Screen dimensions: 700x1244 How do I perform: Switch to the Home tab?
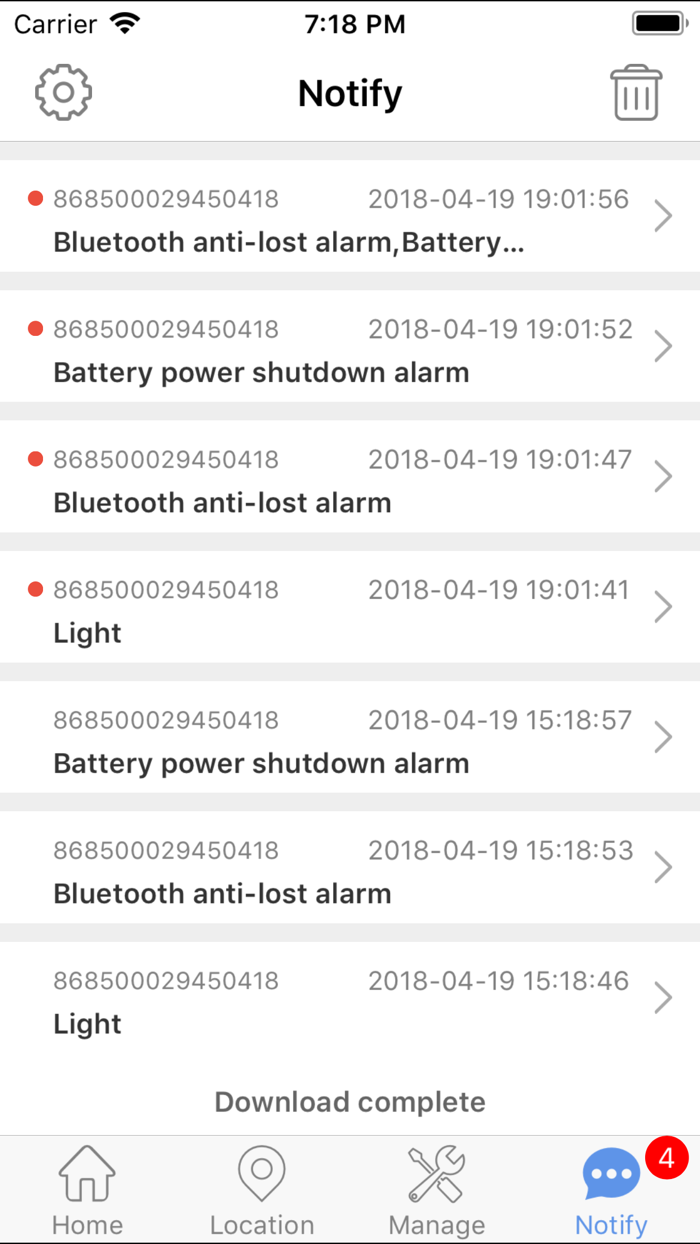click(87, 1190)
